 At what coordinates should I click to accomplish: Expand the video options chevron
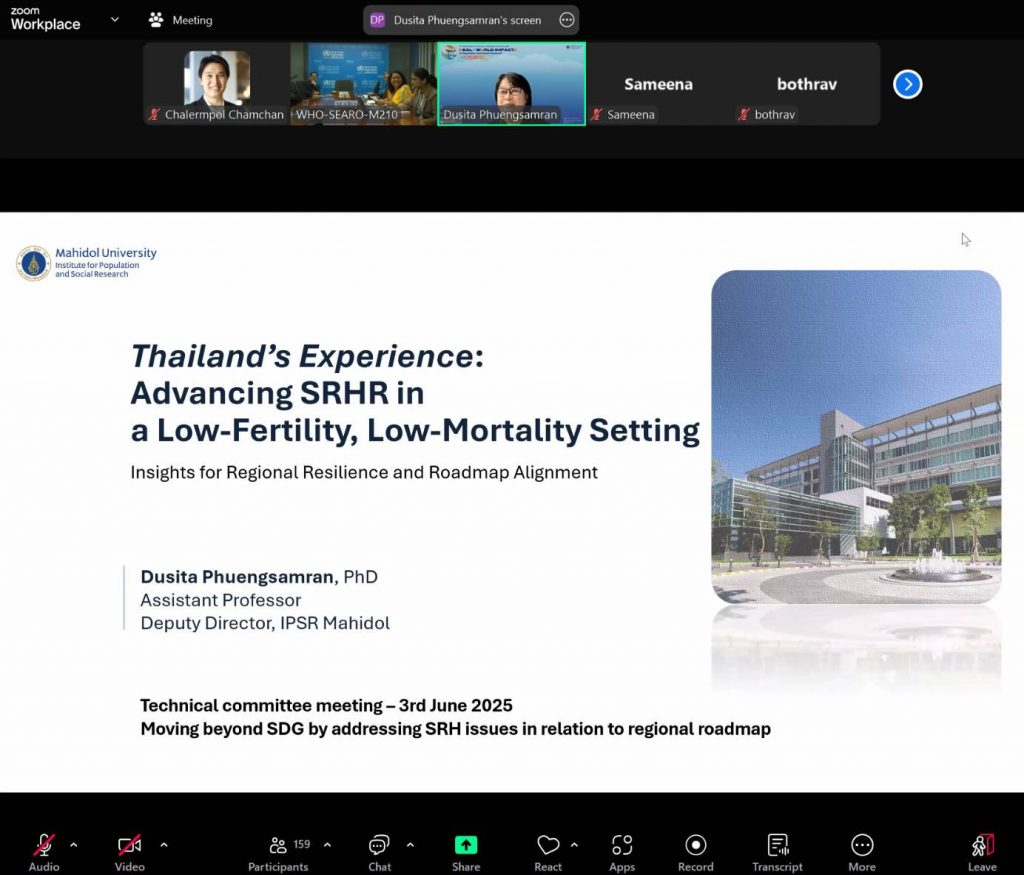click(164, 845)
